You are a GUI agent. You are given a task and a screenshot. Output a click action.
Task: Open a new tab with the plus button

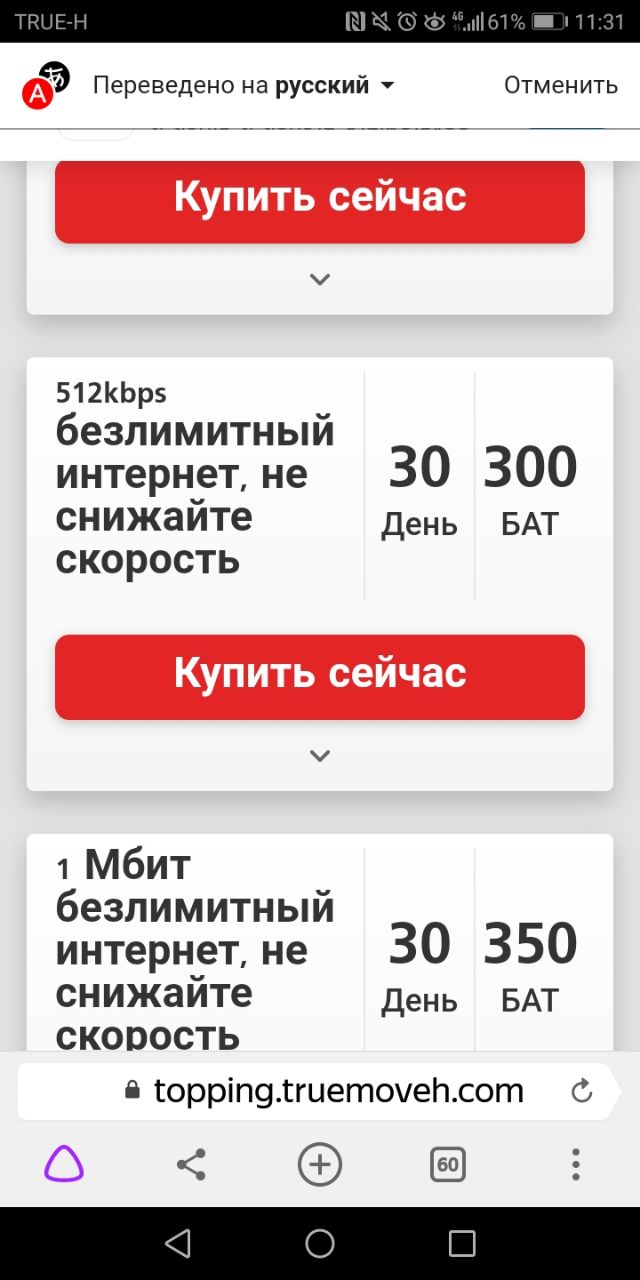320,1164
